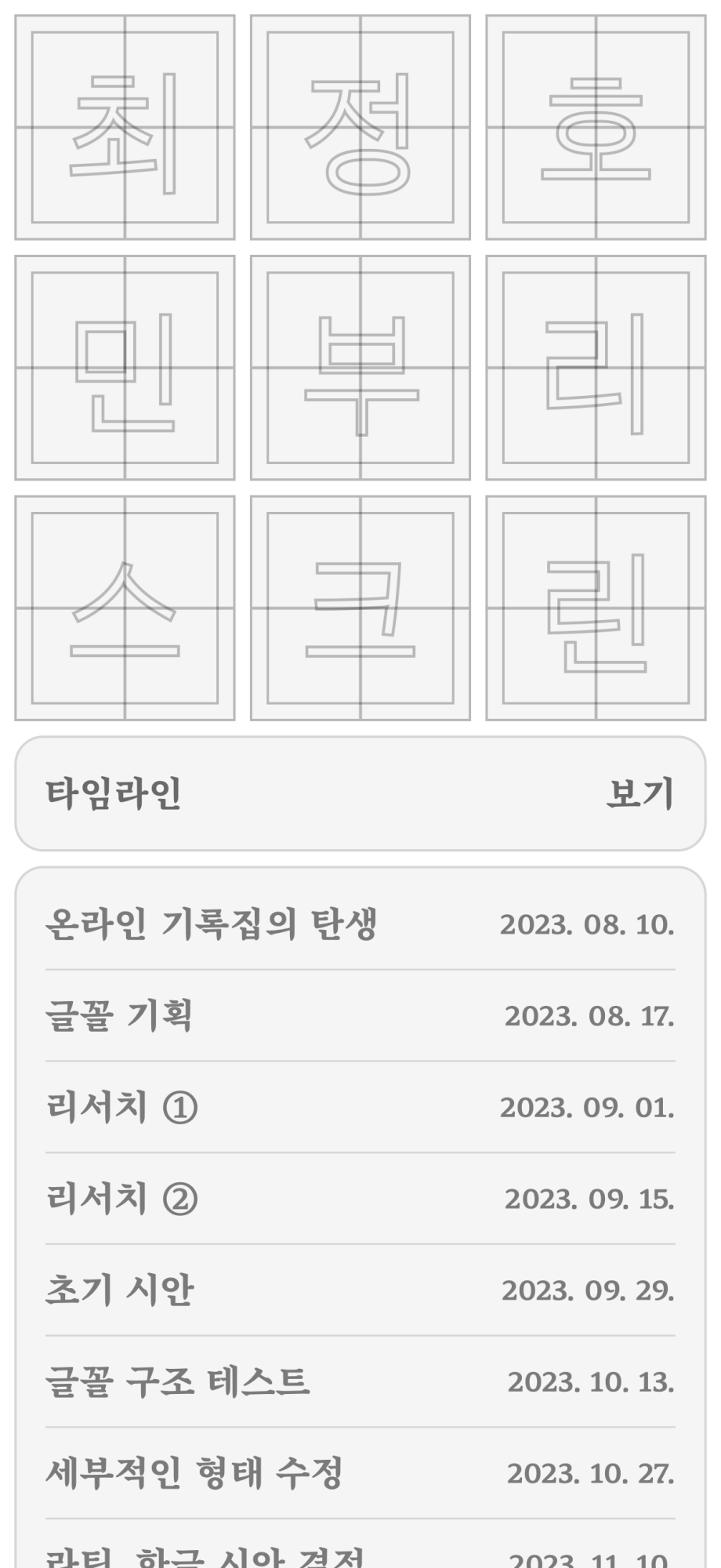Open the 세부적인 형태 수정 row

point(360,1473)
